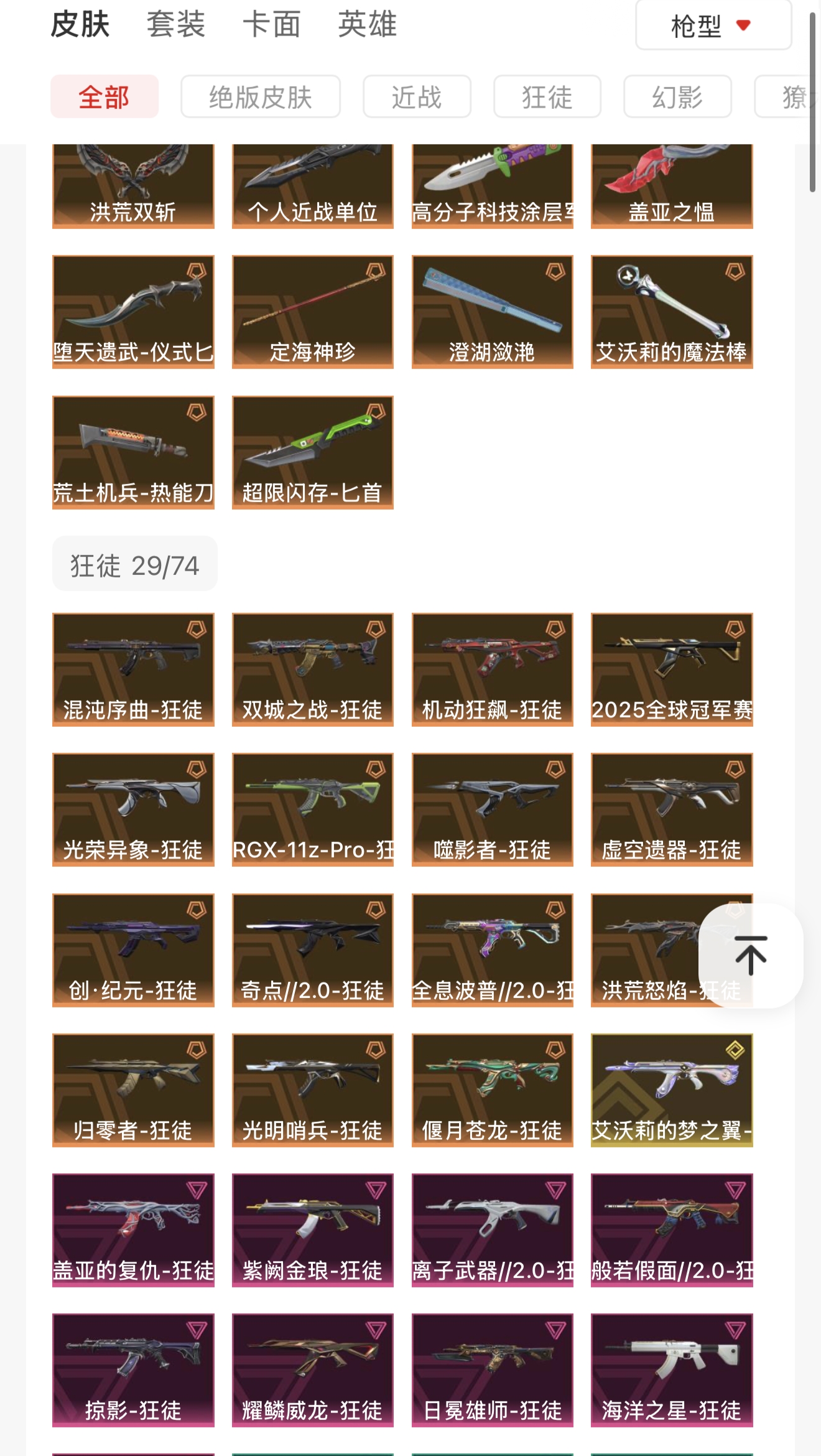
Task: Filter by 幻影 chip
Action: [x=677, y=97]
